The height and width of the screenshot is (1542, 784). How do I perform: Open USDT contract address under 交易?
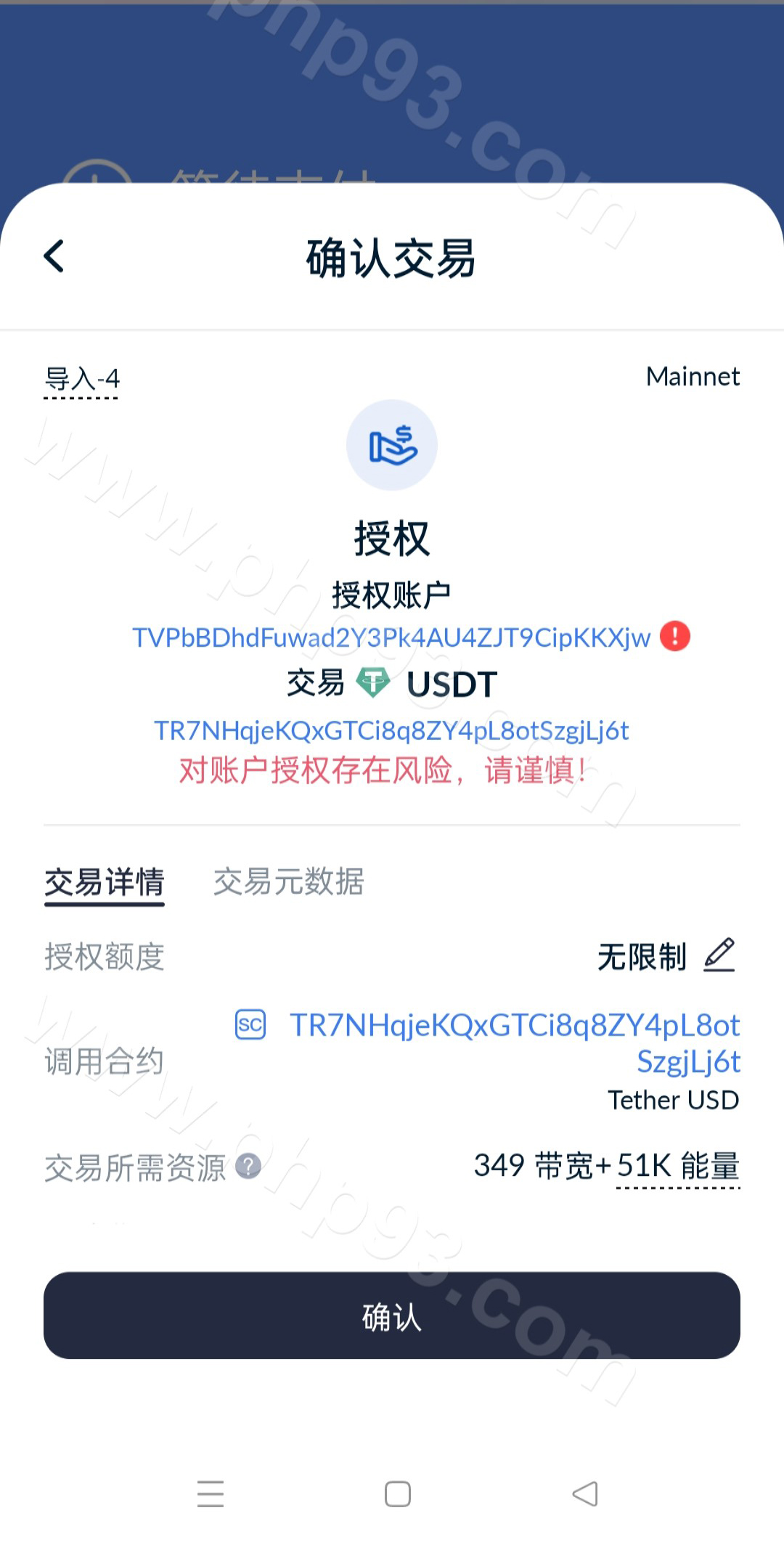[391, 730]
